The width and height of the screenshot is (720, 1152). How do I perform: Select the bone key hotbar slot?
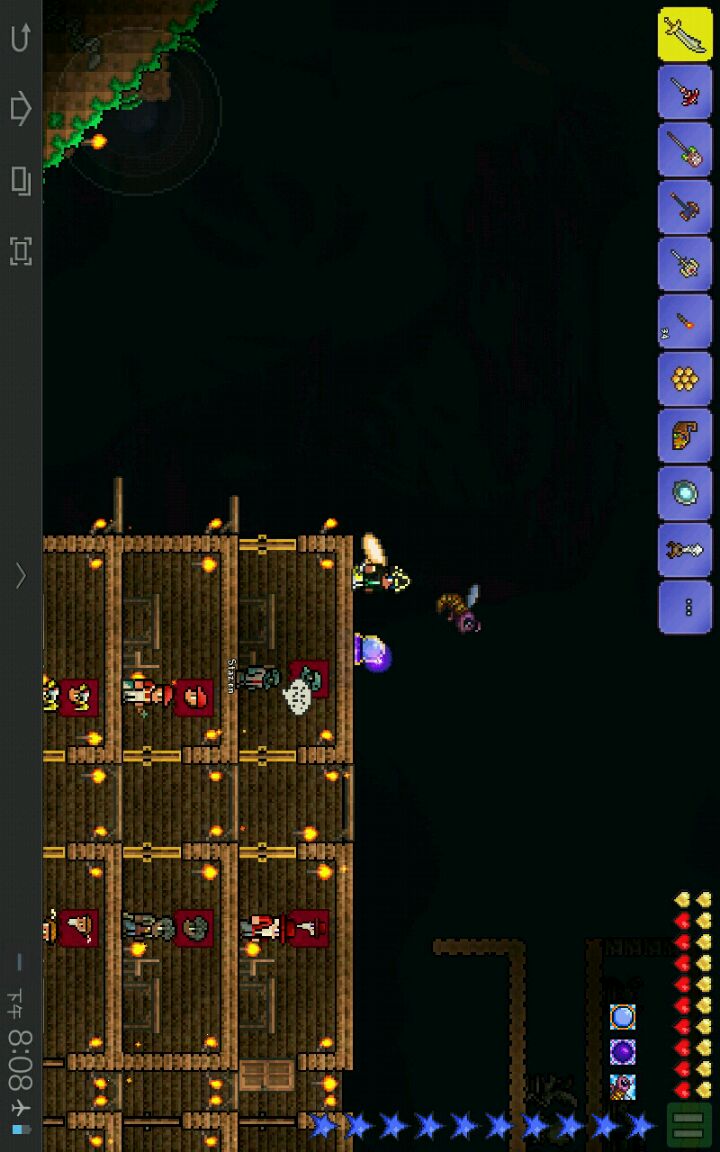pos(685,550)
